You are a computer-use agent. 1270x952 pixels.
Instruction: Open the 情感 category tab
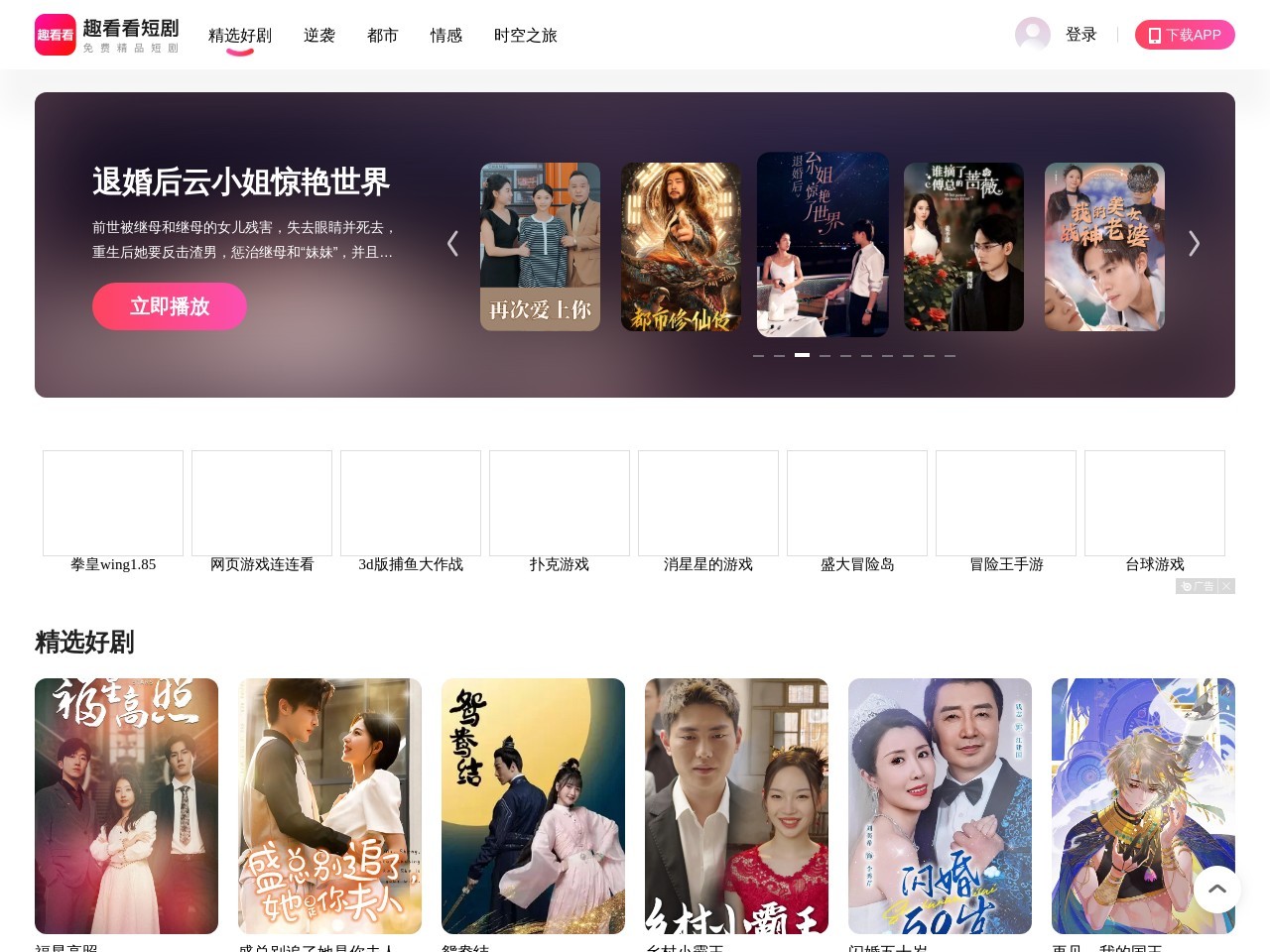[x=445, y=36]
